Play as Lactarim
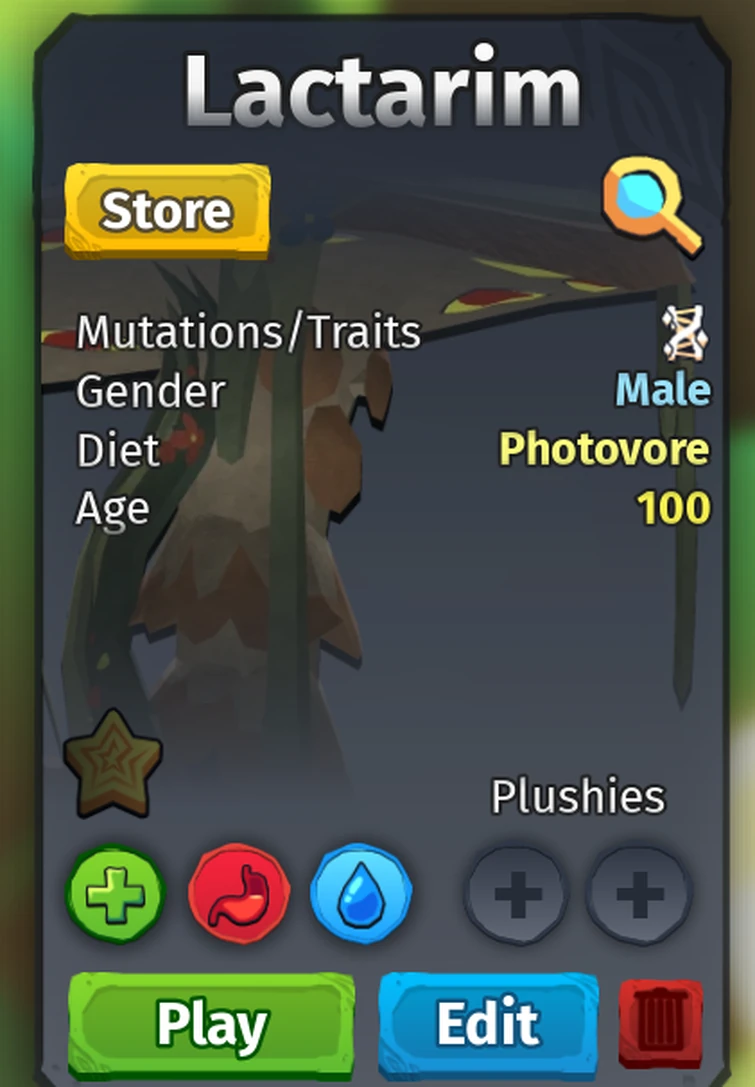755x1087 pixels. [x=212, y=1025]
